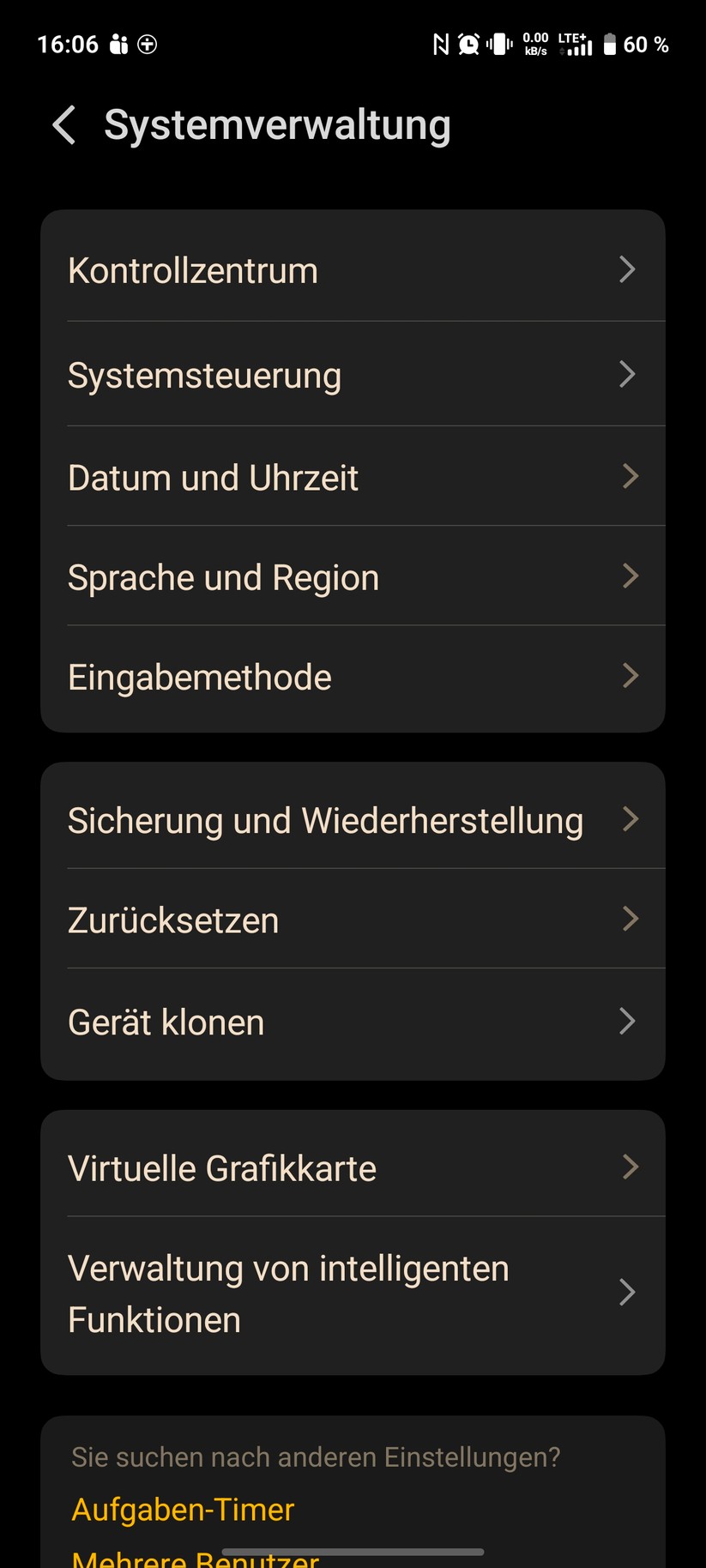Tap the vibration mode status icon

(498, 44)
